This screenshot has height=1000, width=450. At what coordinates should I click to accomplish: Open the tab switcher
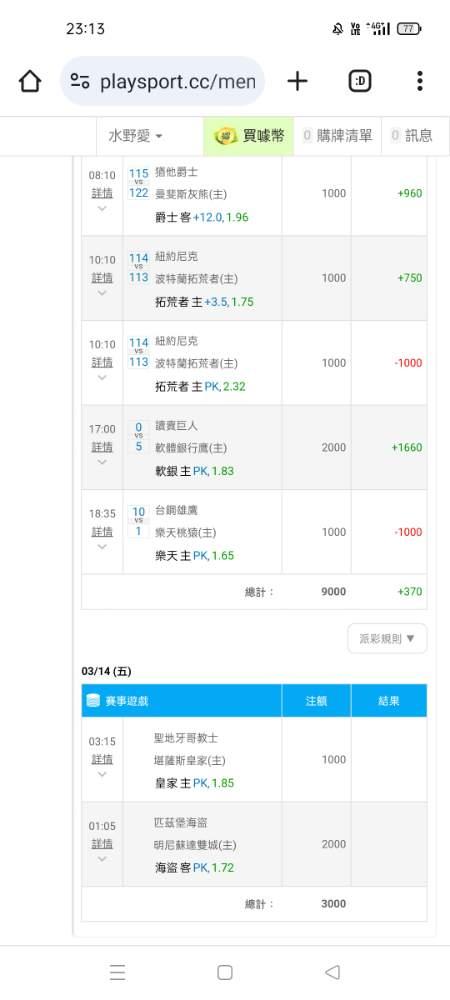(360, 81)
